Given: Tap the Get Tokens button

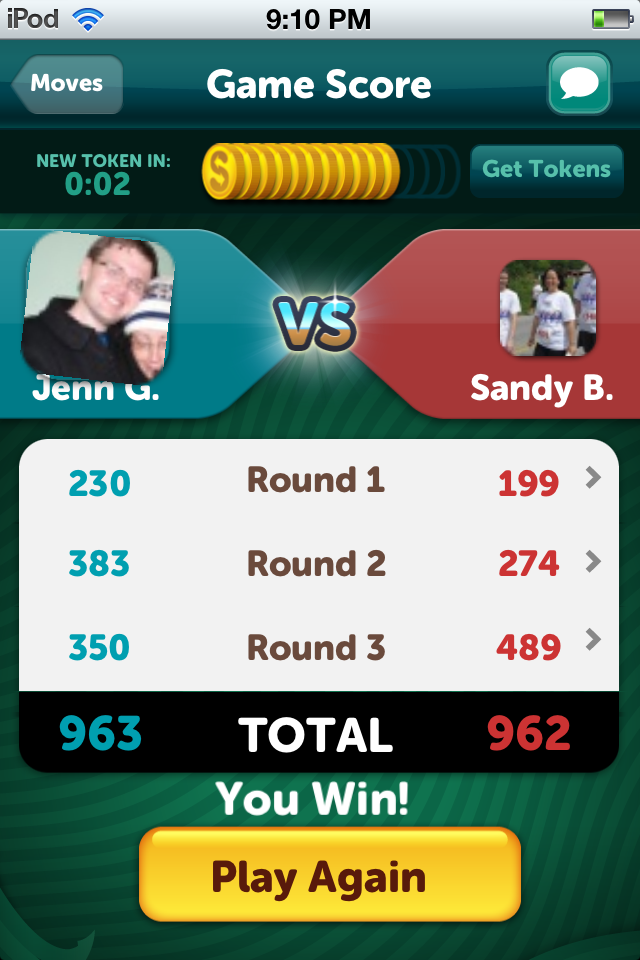Looking at the screenshot, I should tap(546, 170).
